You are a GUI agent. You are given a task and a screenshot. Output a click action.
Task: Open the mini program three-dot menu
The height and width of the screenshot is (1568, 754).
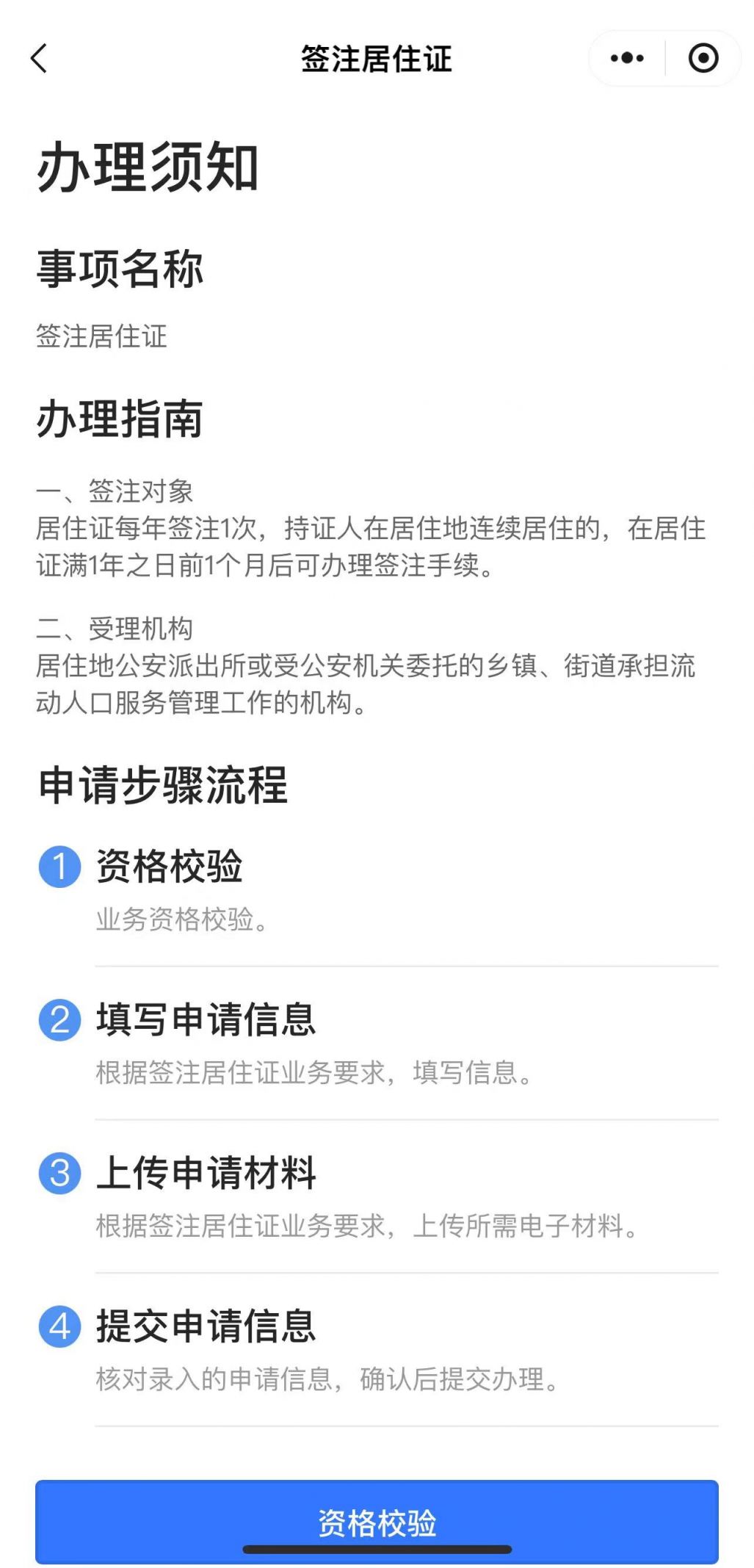626,58
